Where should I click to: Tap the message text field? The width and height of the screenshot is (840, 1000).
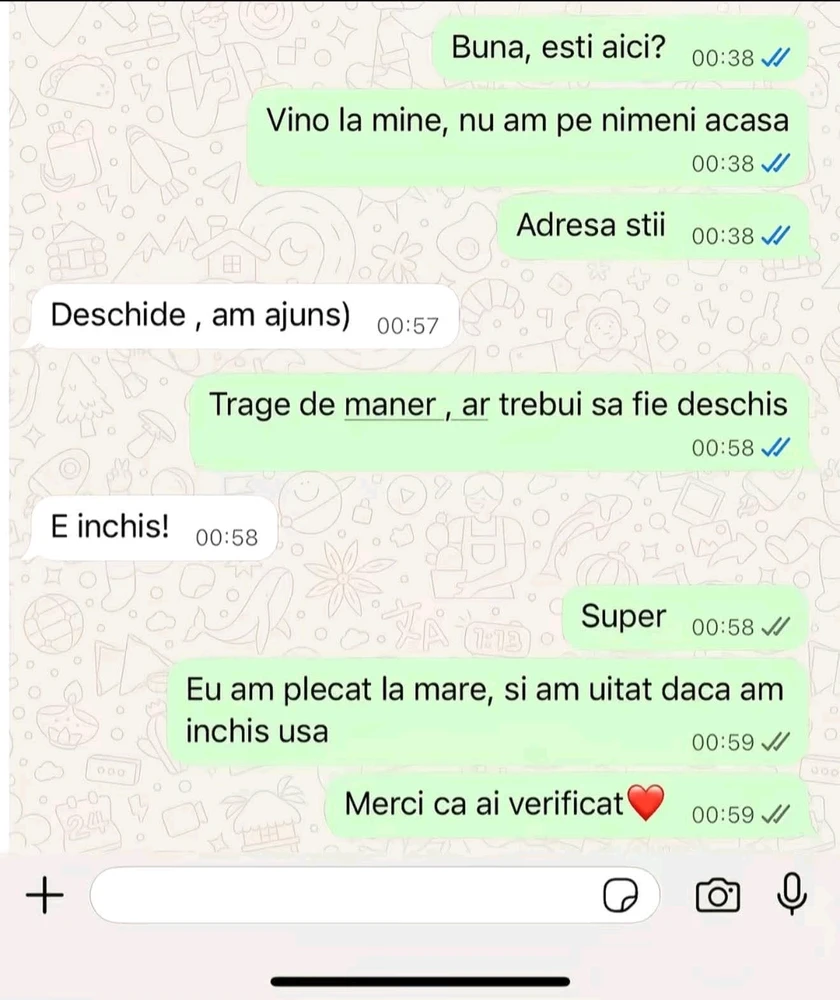pyautogui.click(x=340, y=895)
